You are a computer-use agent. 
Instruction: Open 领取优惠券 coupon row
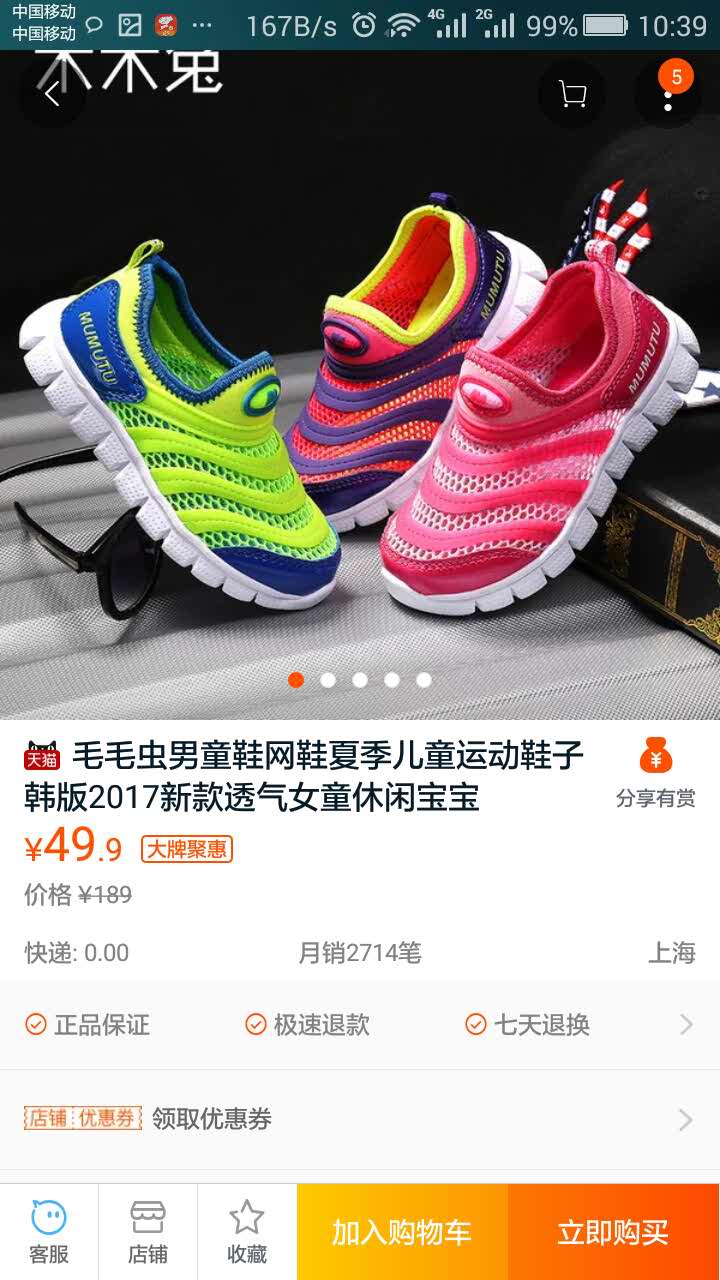click(360, 1119)
